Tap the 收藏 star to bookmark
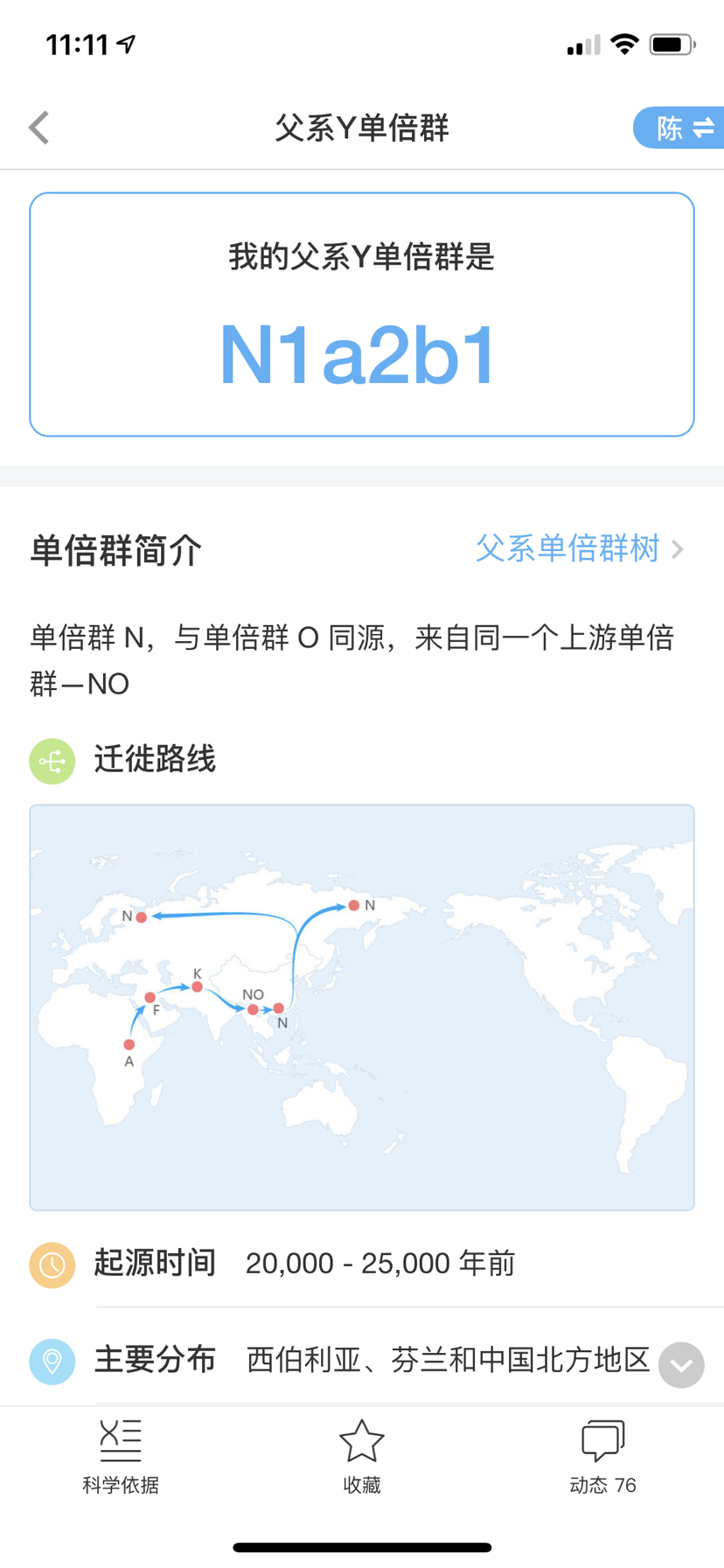Viewport: 724px width, 1568px height. click(x=362, y=1457)
